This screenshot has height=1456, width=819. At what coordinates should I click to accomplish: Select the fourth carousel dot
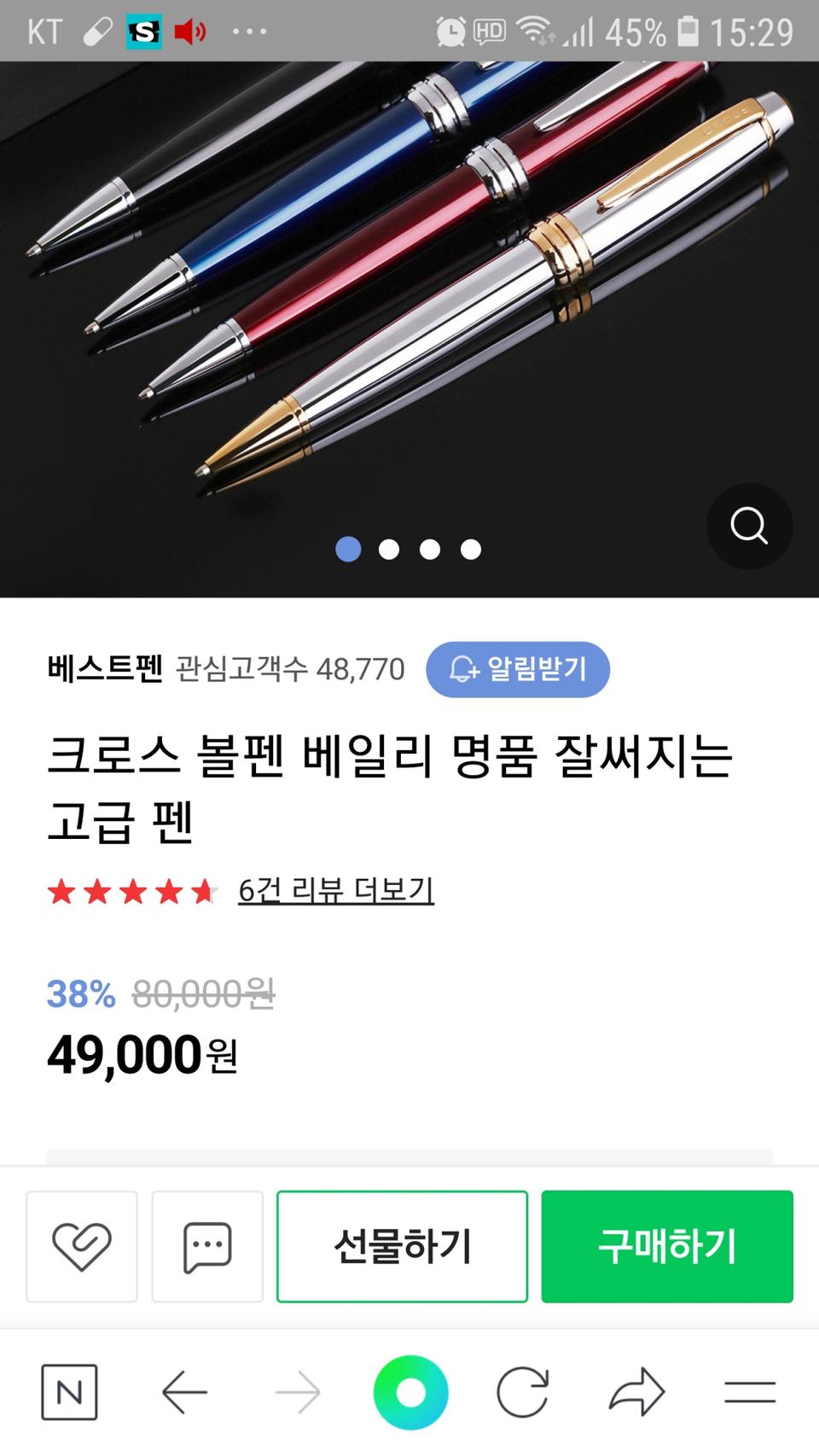[468, 550]
